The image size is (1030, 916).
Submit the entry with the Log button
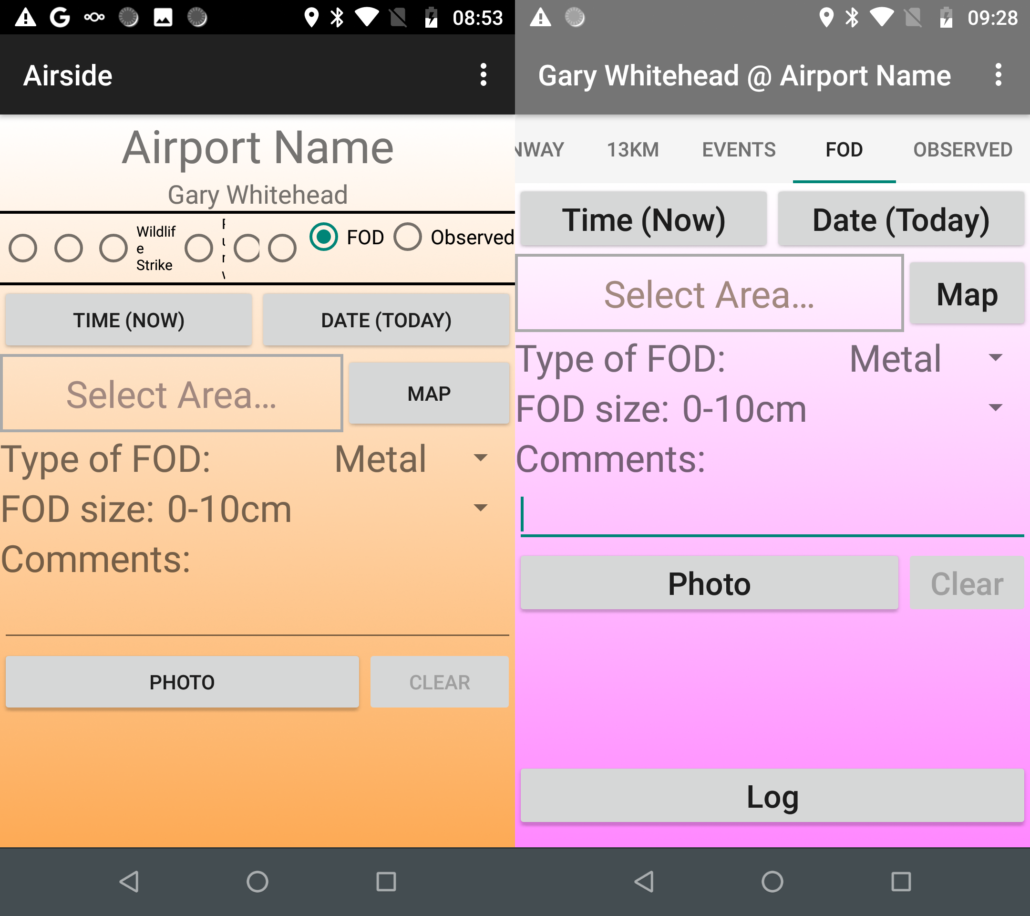pyautogui.click(x=771, y=797)
